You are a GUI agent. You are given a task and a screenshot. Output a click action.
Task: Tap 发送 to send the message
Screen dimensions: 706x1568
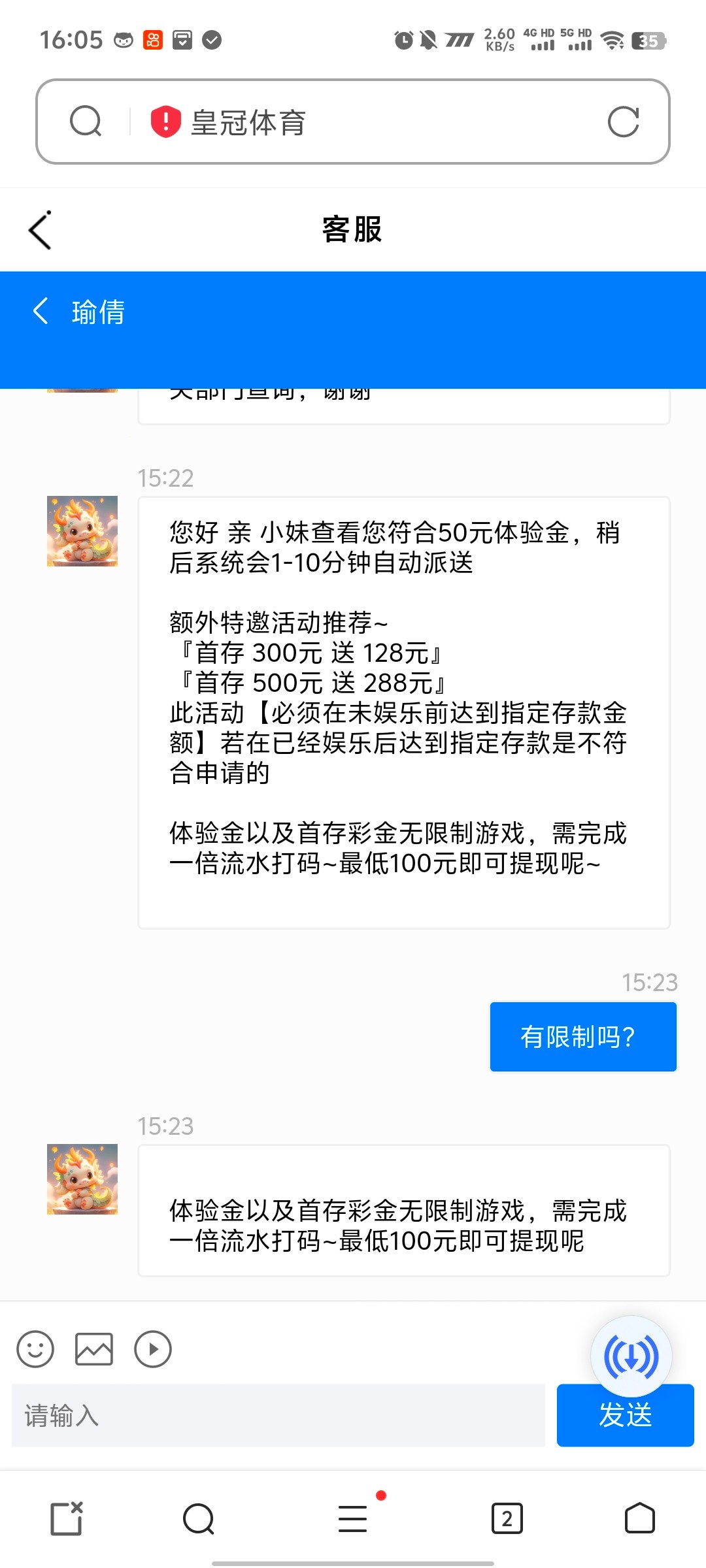[x=624, y=1415]
